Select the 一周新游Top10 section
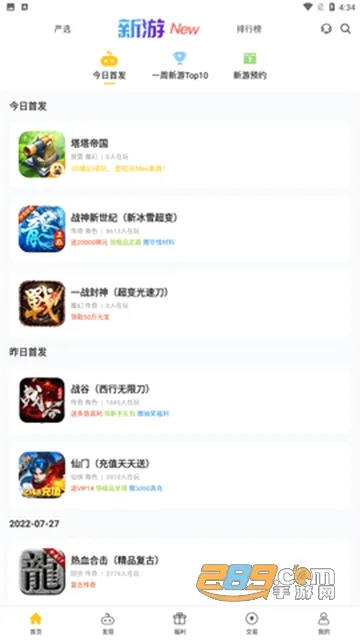 tap(180, 66)
